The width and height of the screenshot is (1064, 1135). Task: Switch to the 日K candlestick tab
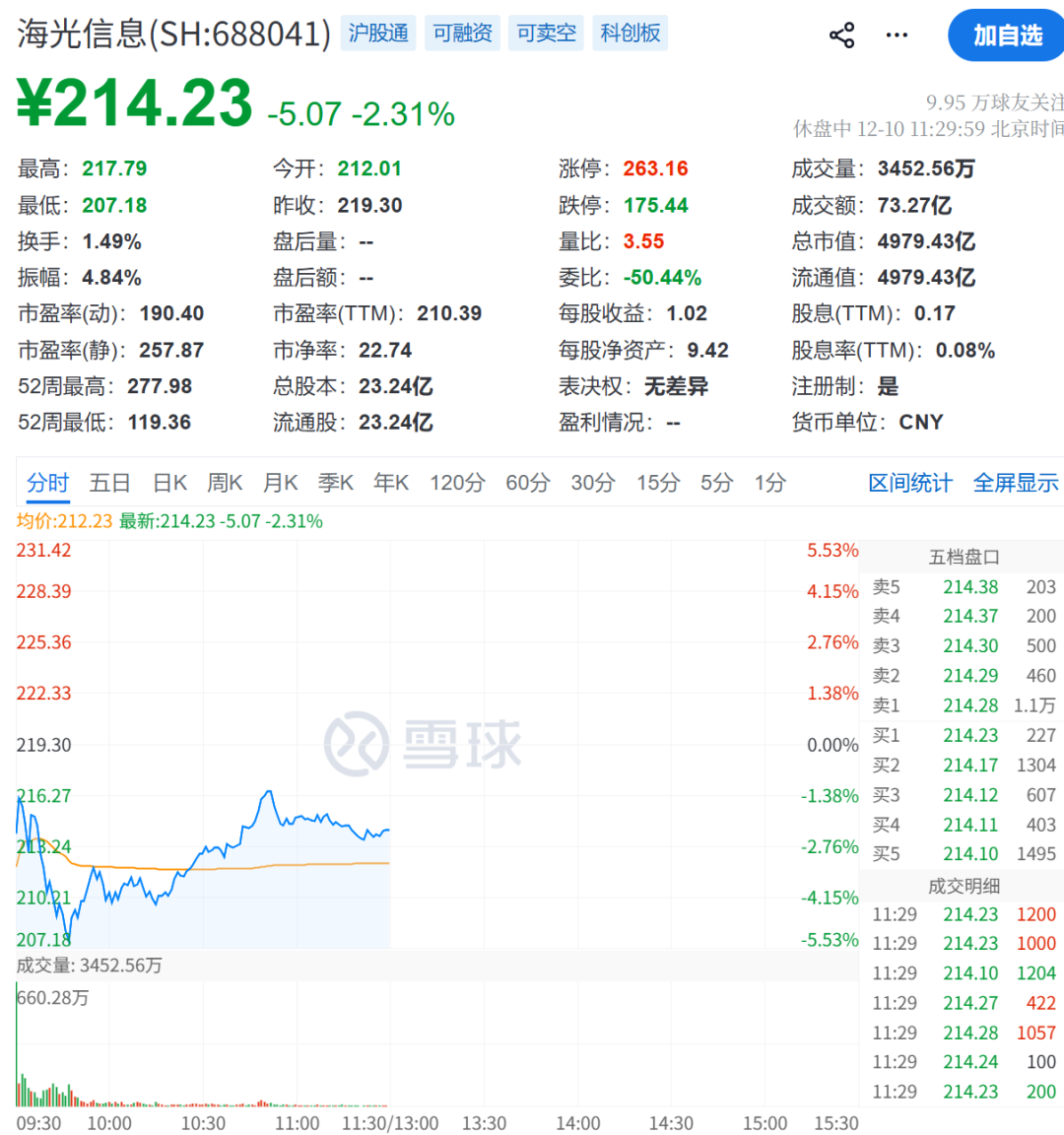click(x=169, y=483)
